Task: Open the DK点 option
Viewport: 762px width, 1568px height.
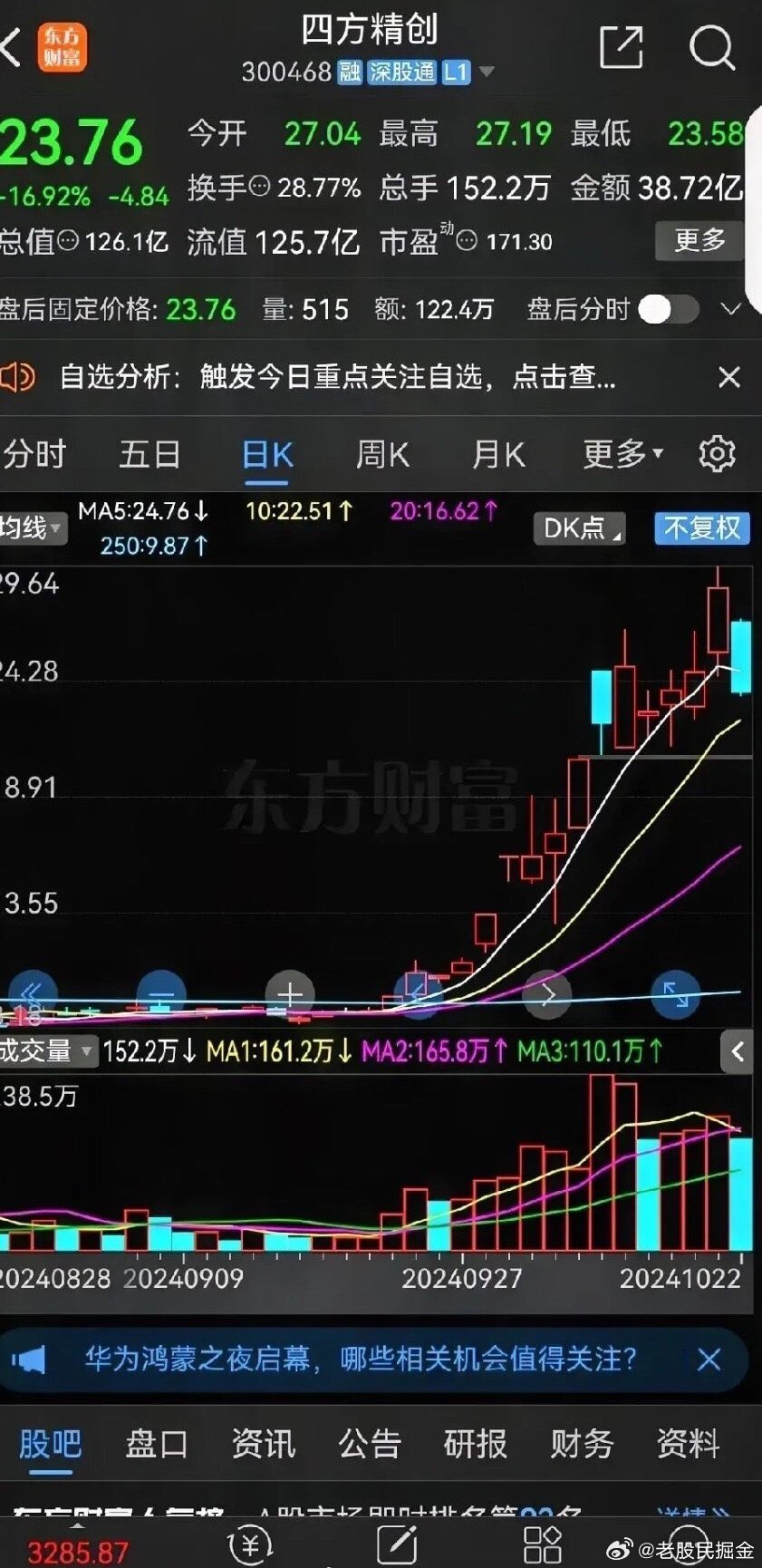Action: pyautogui.click(x=580, y=528)
